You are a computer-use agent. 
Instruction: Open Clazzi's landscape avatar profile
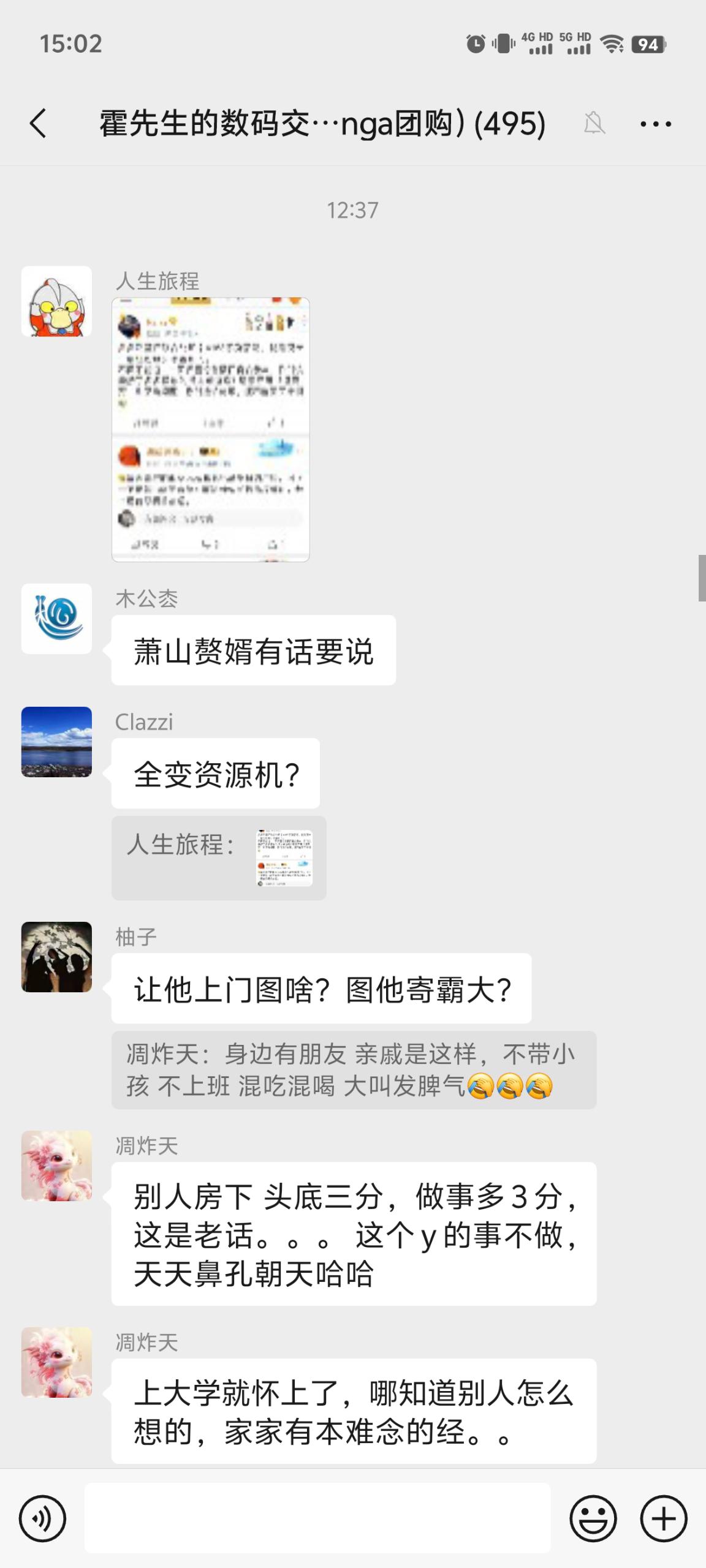point(56,742)
